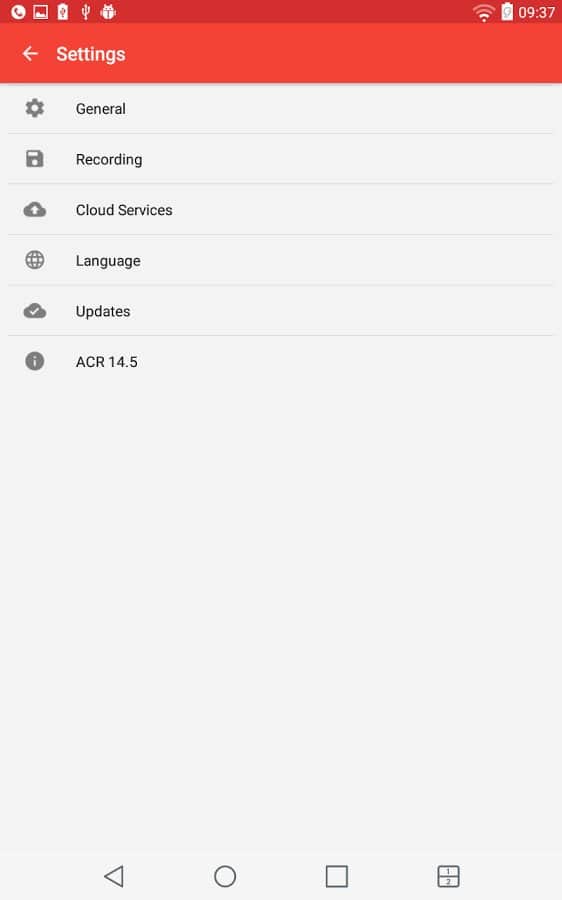The height and width of the screenshot is (900, 562).
Task: Open ACR 14.5 version info
Action: (x=281, y=361)
